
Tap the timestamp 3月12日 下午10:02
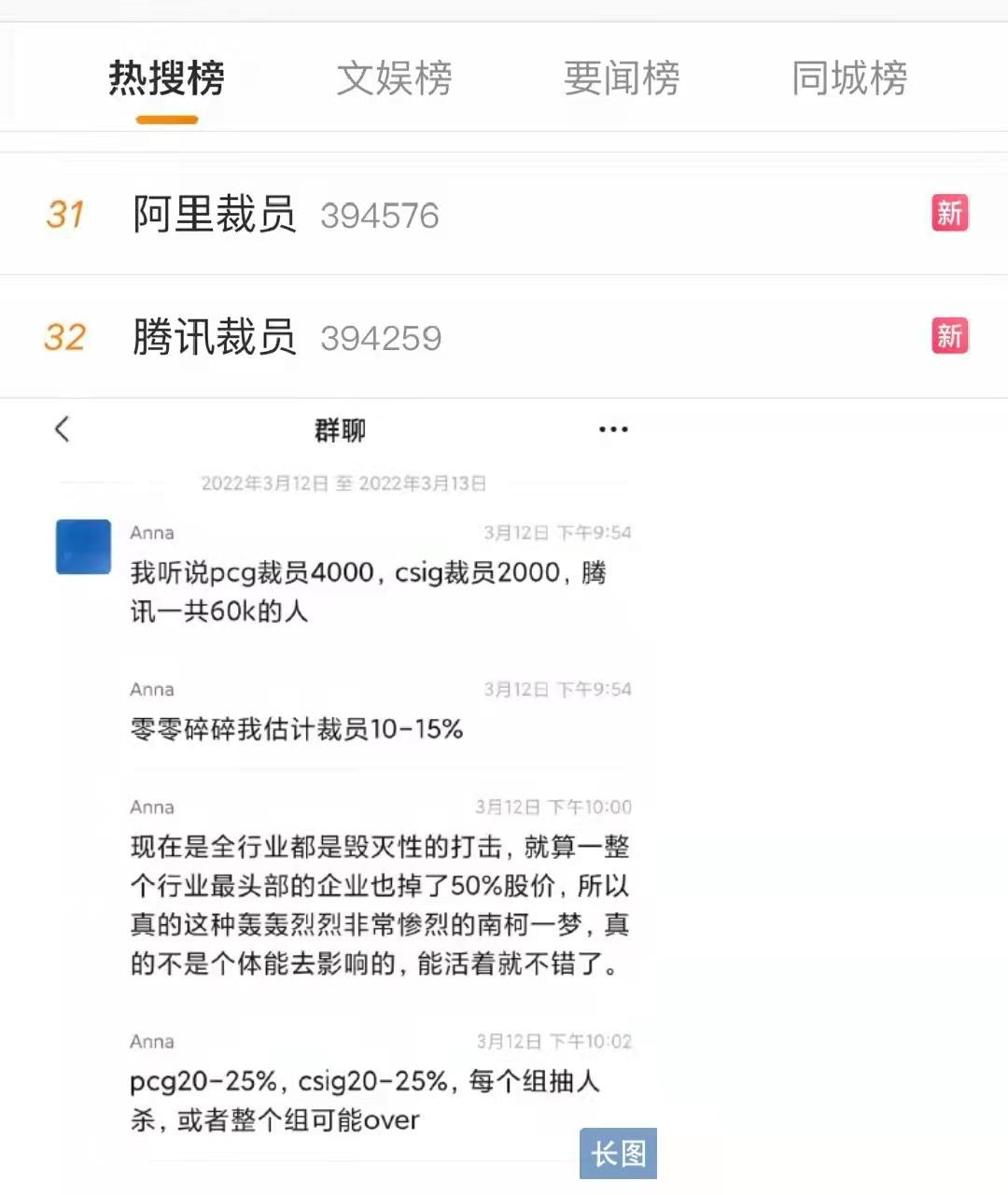click(x=554, y=1041)
